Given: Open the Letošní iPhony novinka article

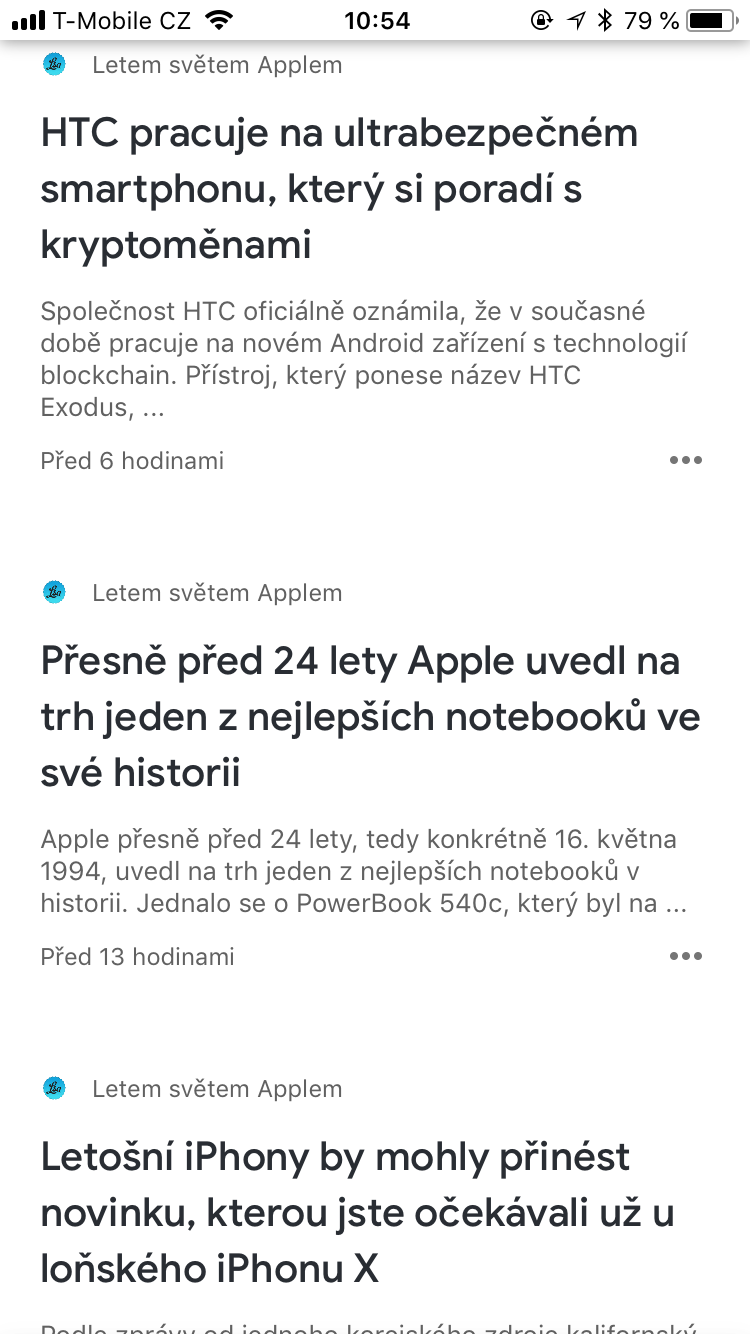Looking at the screenshot, I should 357,1213.
